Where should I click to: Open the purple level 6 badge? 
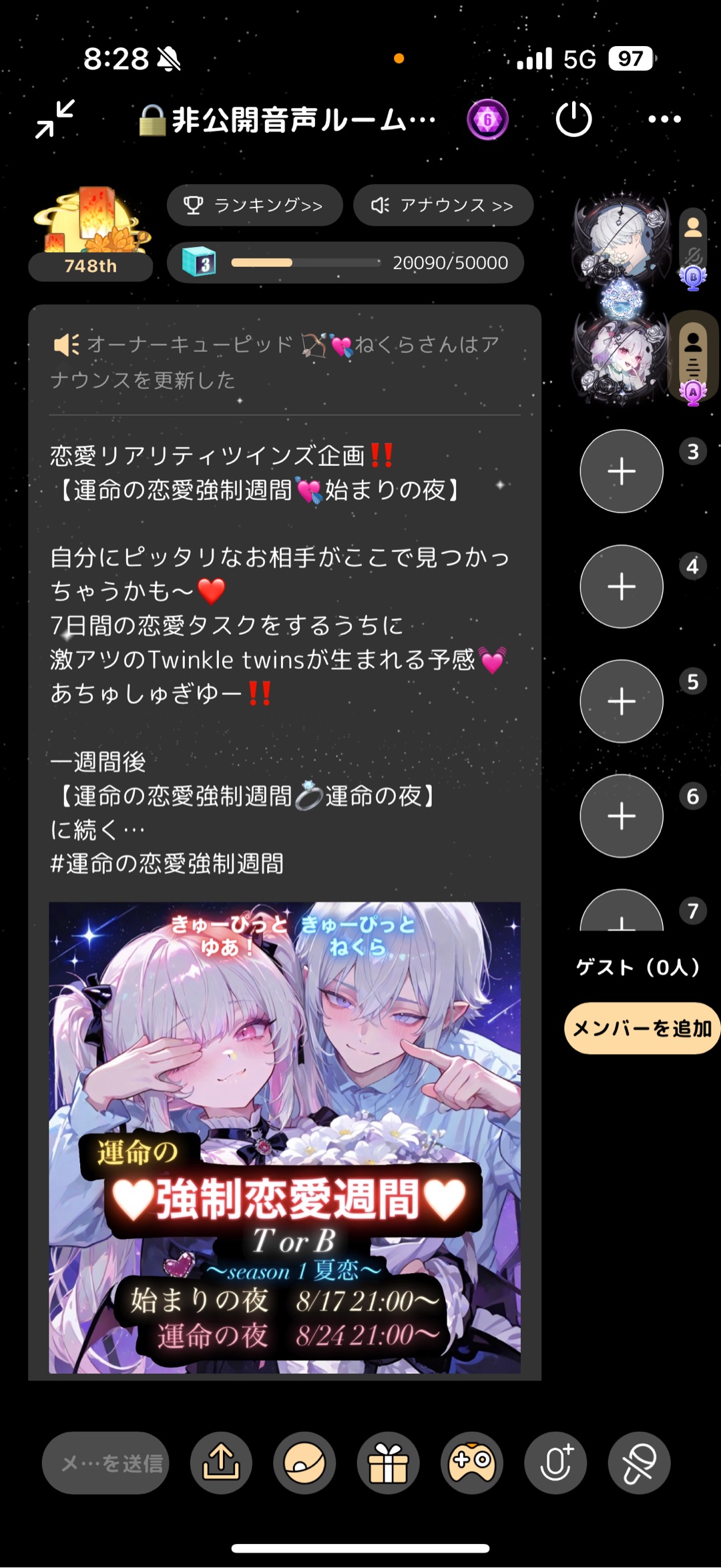(487, 119)
